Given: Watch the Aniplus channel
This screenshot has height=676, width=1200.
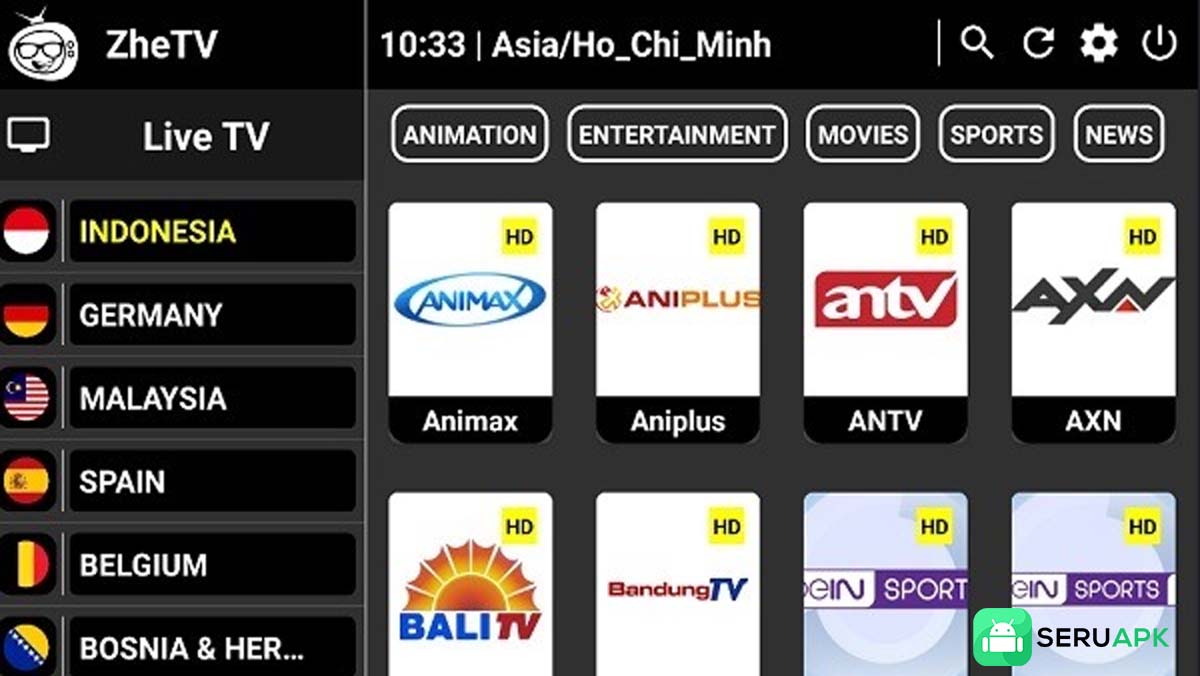Looking at the screenshot, I should [678, 320].
